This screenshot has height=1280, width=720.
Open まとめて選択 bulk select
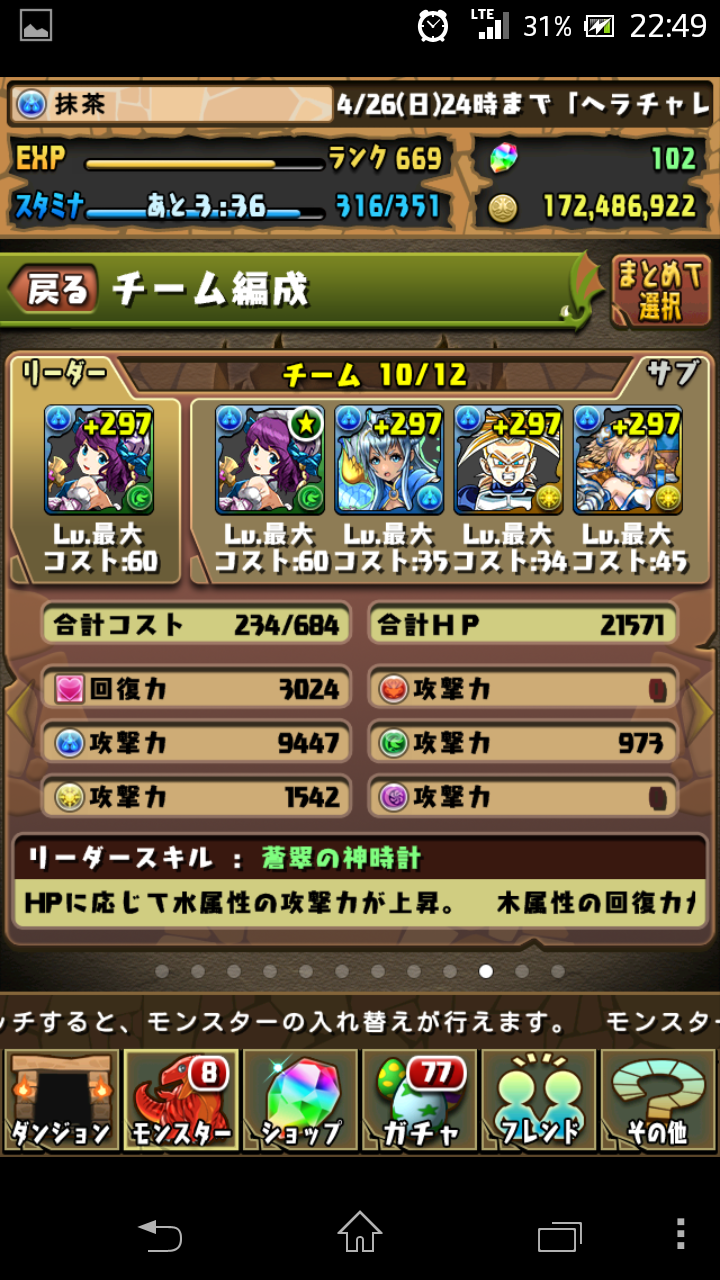(661, 291)
